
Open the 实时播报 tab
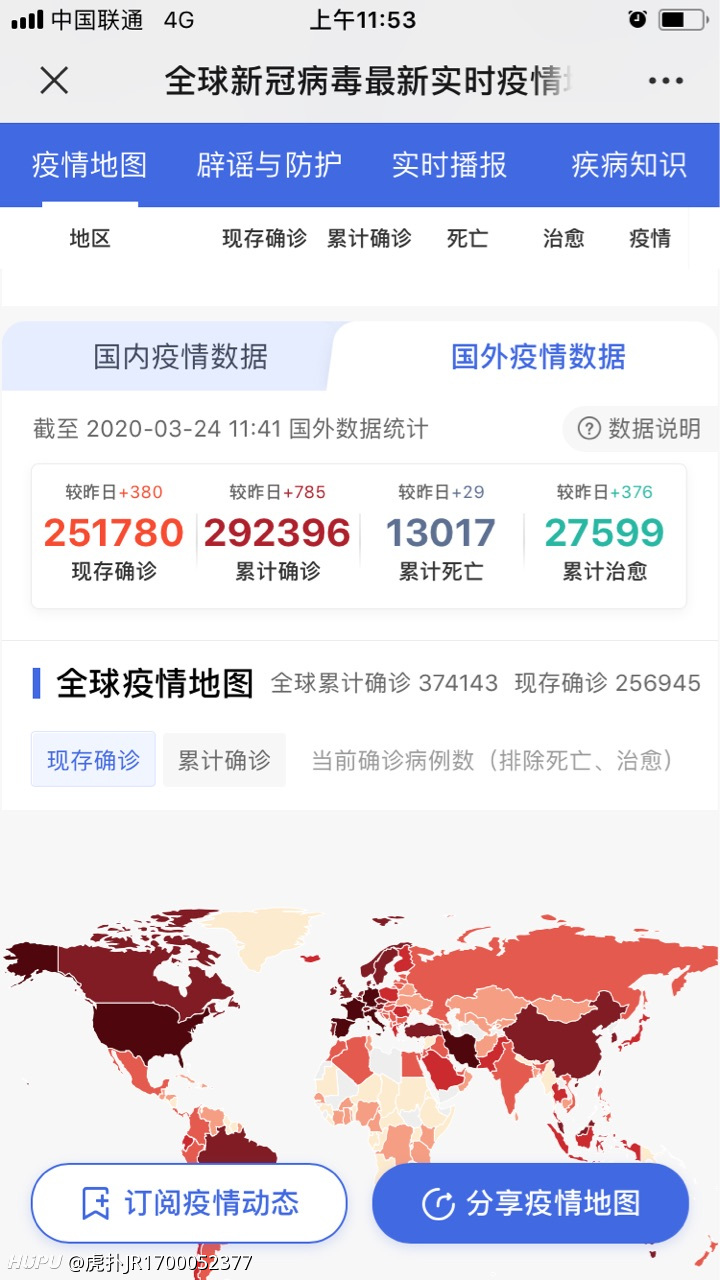(x=450, y=165)
